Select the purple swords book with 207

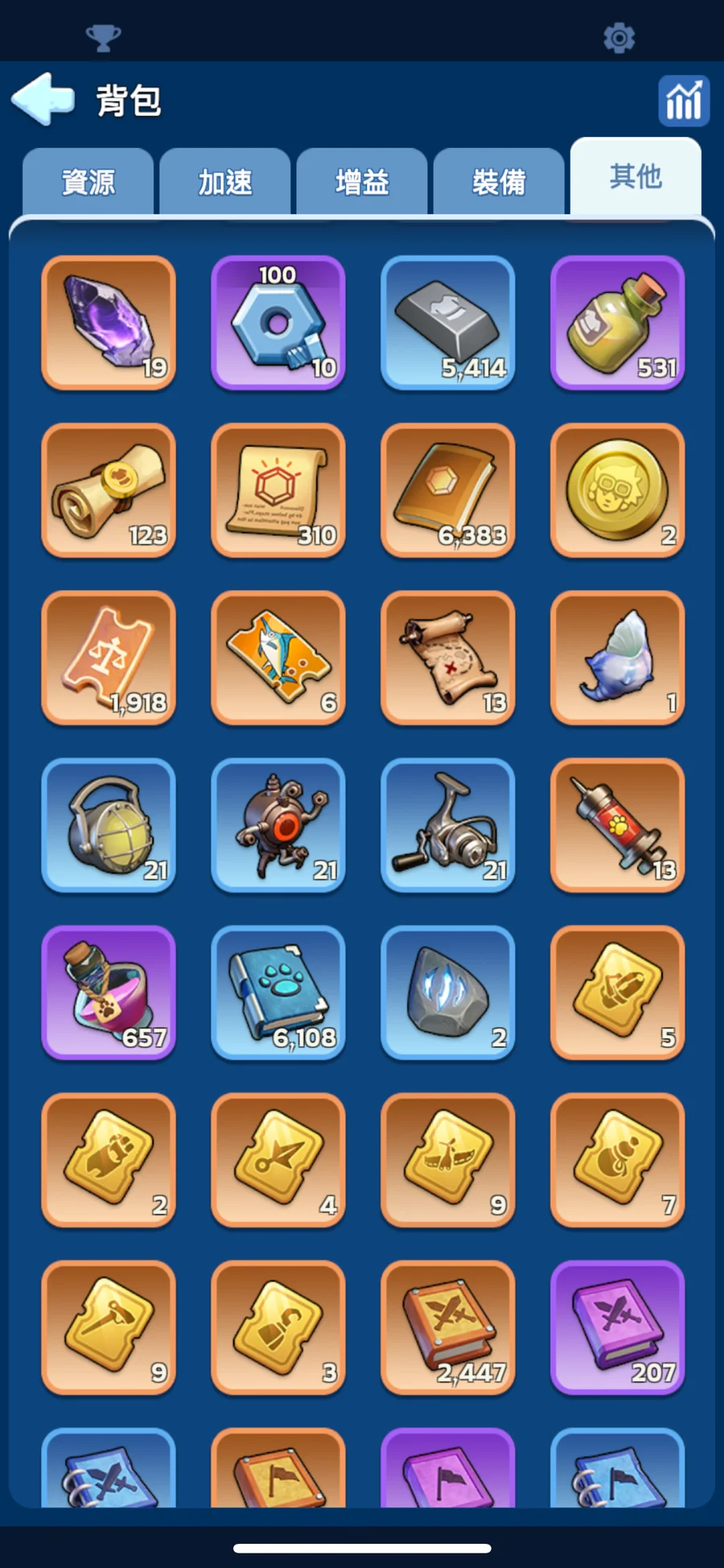tap(617, 1327)
